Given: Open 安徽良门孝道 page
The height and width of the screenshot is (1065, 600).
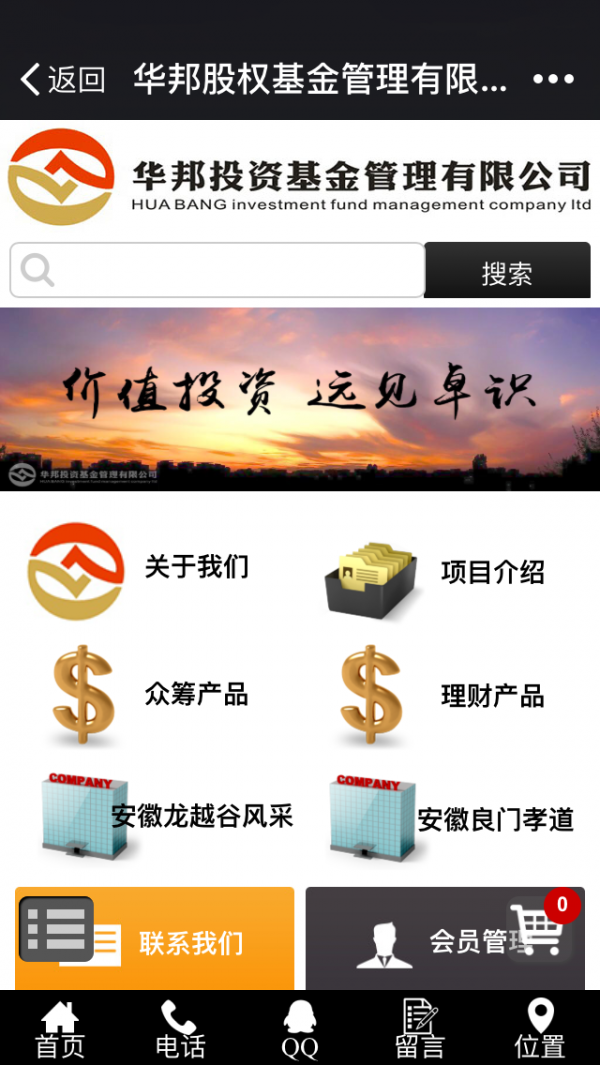Looking at the screenshot, I should coord(450,818).
